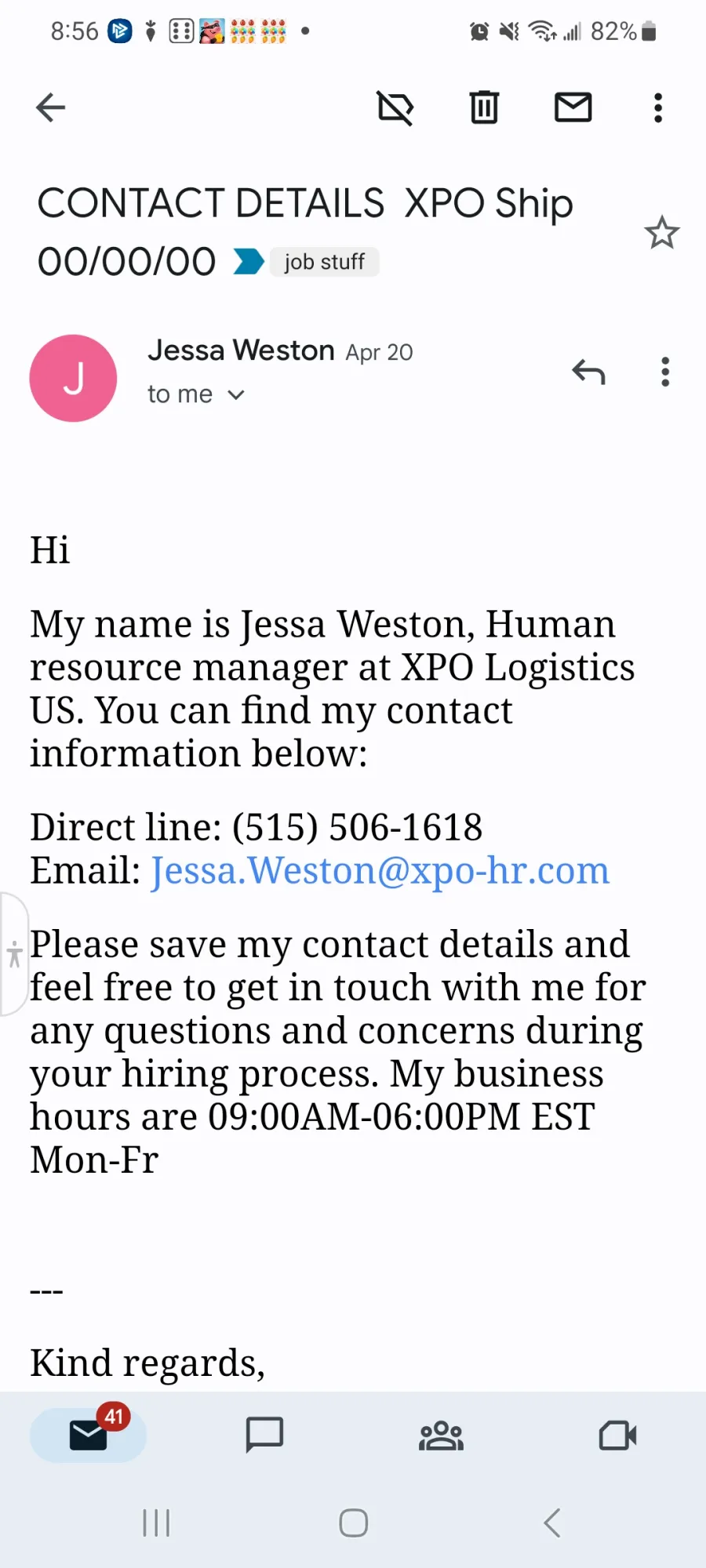Screen dimensions: 706x1568
Task: Reply to Jessa Weston's message
Action: (588, 372)
